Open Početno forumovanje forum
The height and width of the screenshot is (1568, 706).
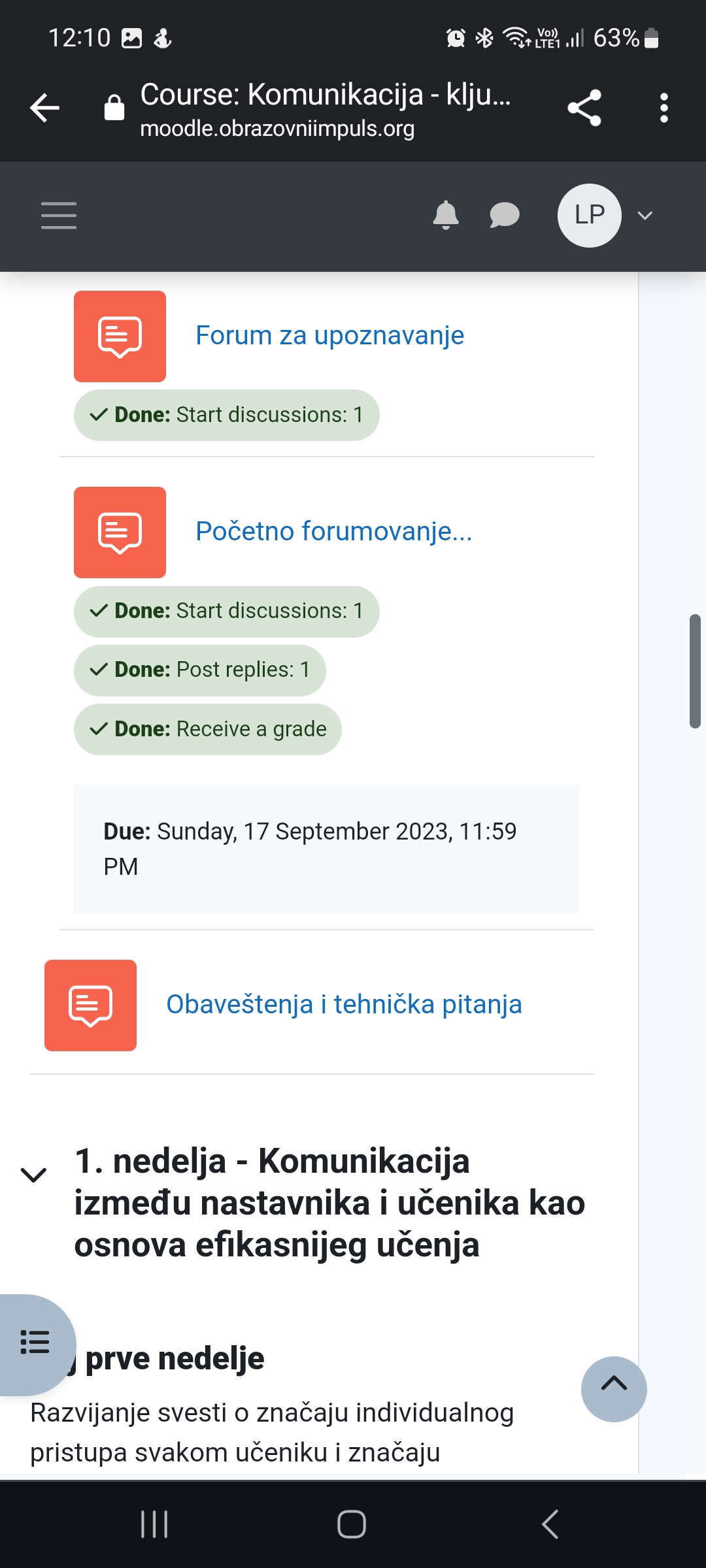click(333, 532)
